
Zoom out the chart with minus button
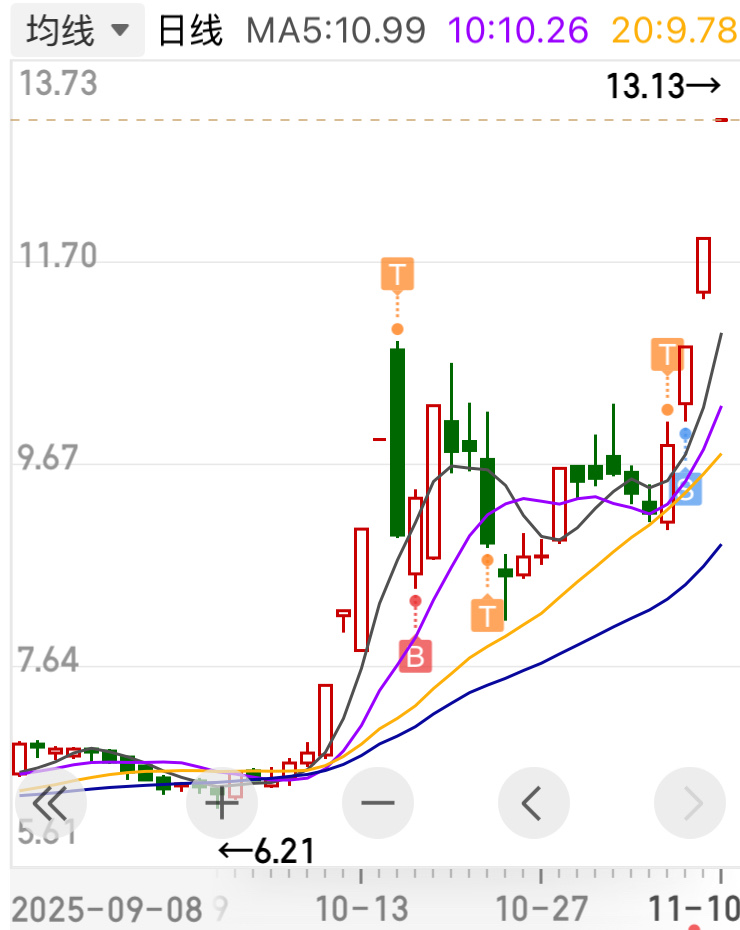point(378,803)
